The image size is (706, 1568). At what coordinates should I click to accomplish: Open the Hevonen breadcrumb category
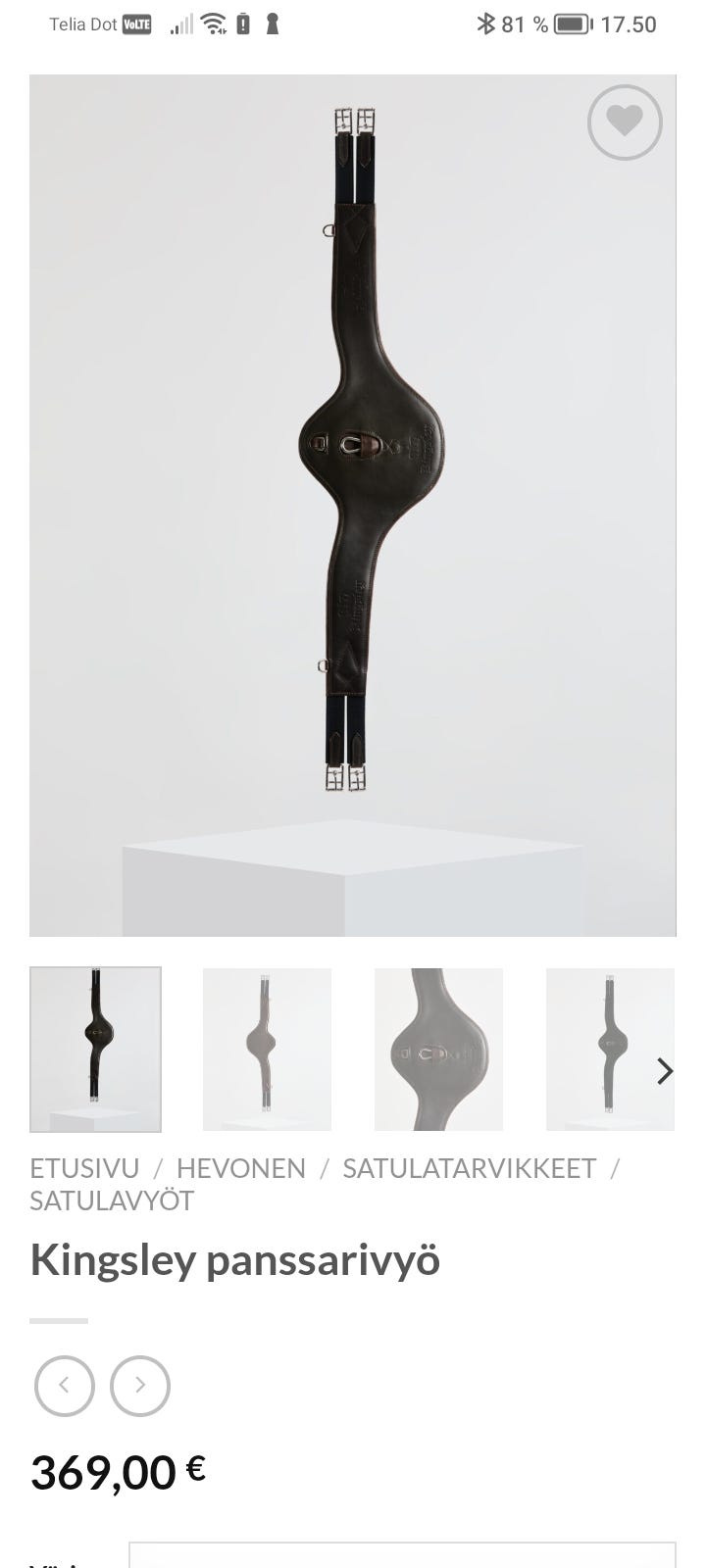240,1168
